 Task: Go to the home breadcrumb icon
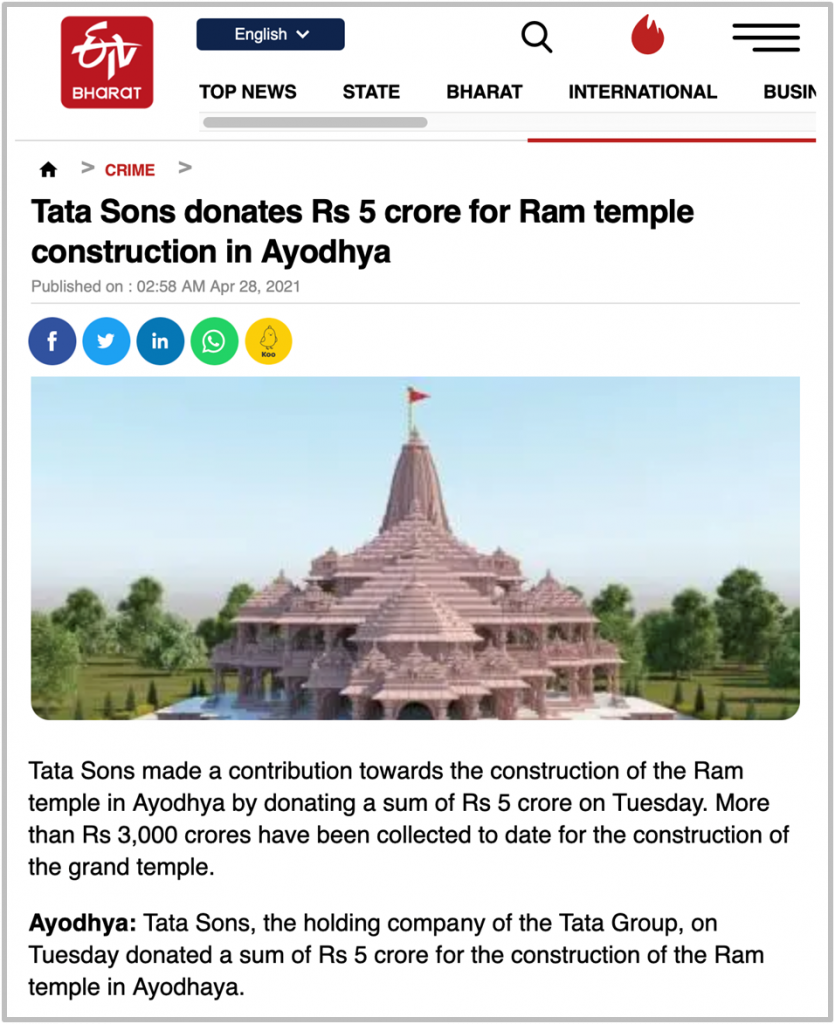(48, 170)
